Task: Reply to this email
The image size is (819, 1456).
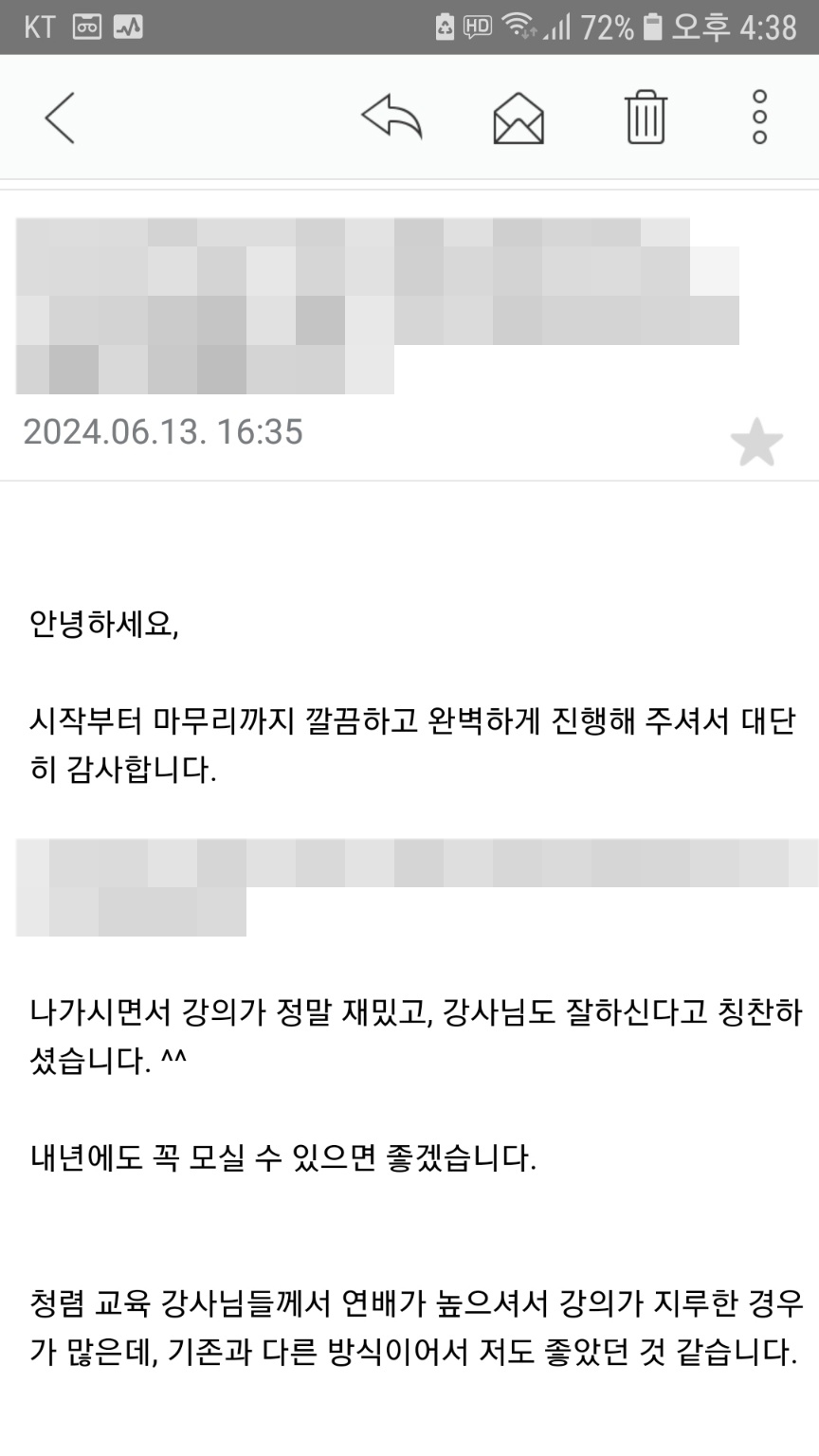Action: point(391,118)
